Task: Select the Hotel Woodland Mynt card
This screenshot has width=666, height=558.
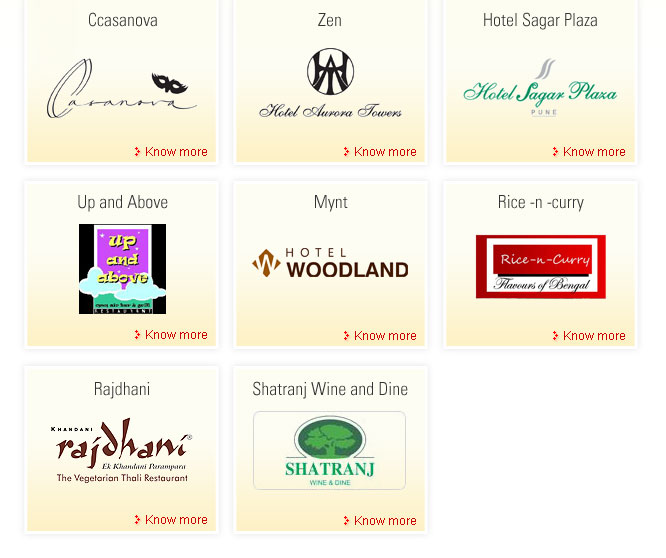Action: 330,264
